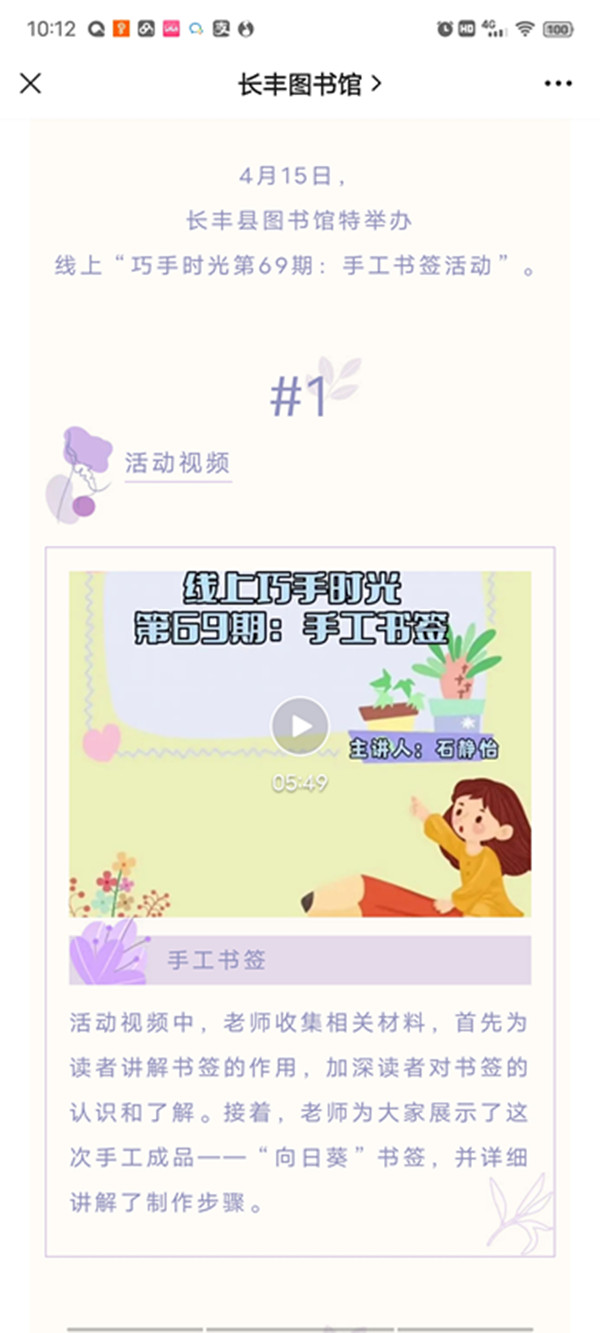Play the 手工书签 activity video
Screen dimensions: 600x1333
click(x=300, y=726)
